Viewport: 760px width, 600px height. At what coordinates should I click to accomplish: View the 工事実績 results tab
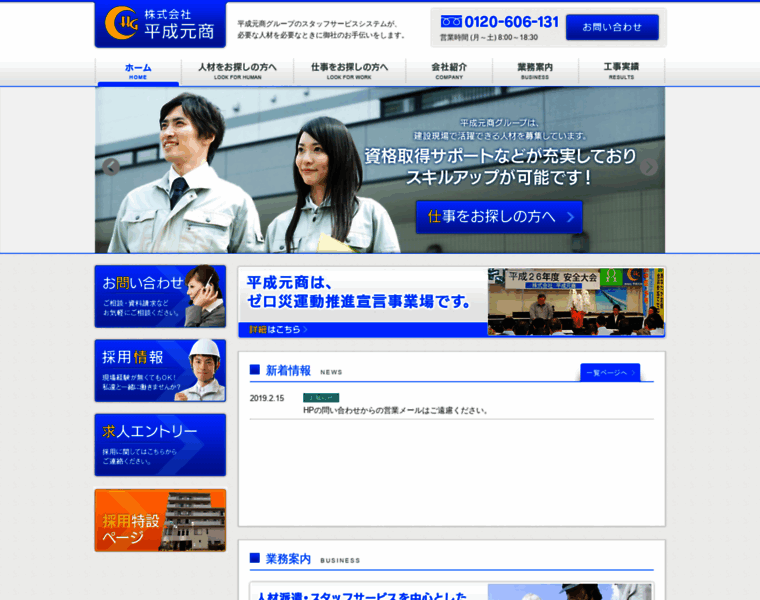coord(621,71)
